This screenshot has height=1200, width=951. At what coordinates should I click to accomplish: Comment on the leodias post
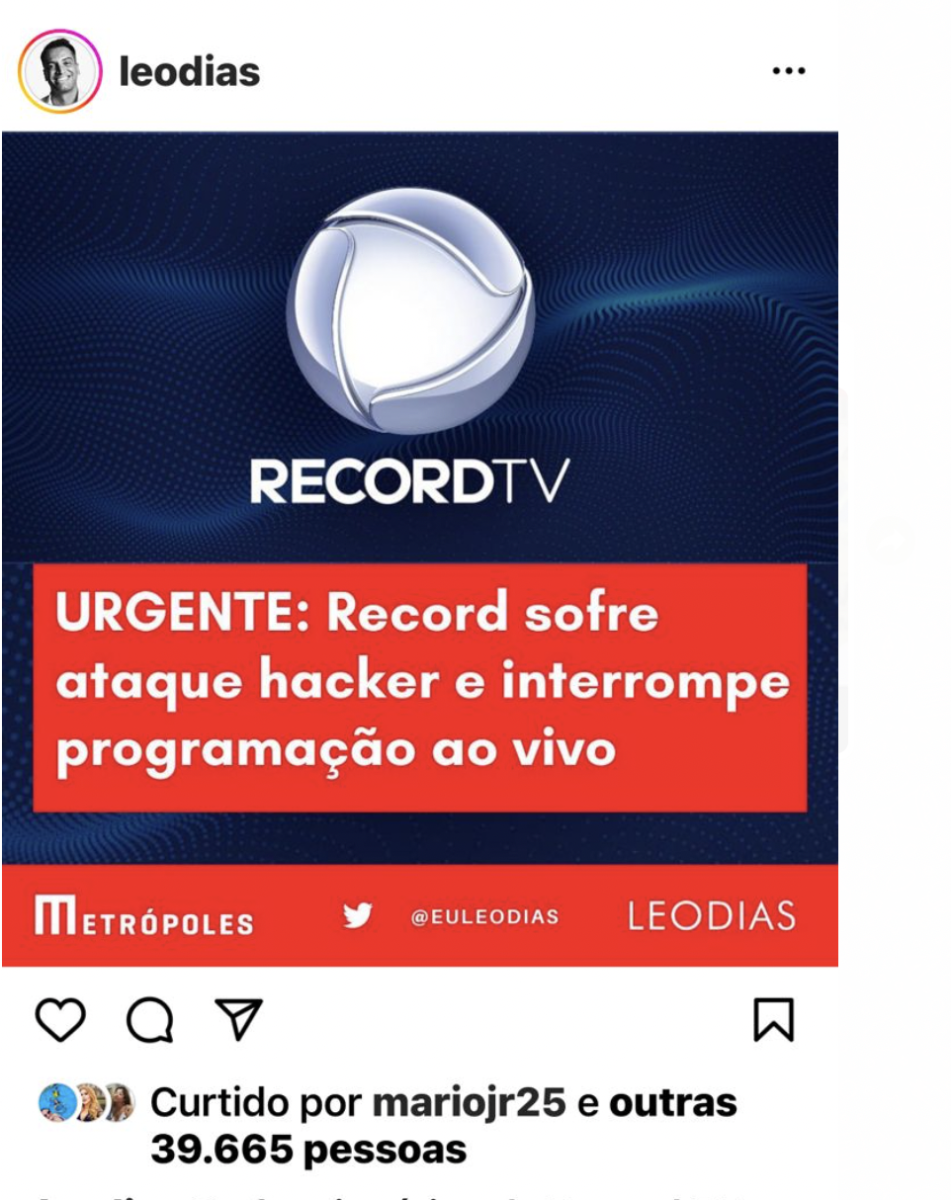pyautogui.click(x=151, y=1021)
